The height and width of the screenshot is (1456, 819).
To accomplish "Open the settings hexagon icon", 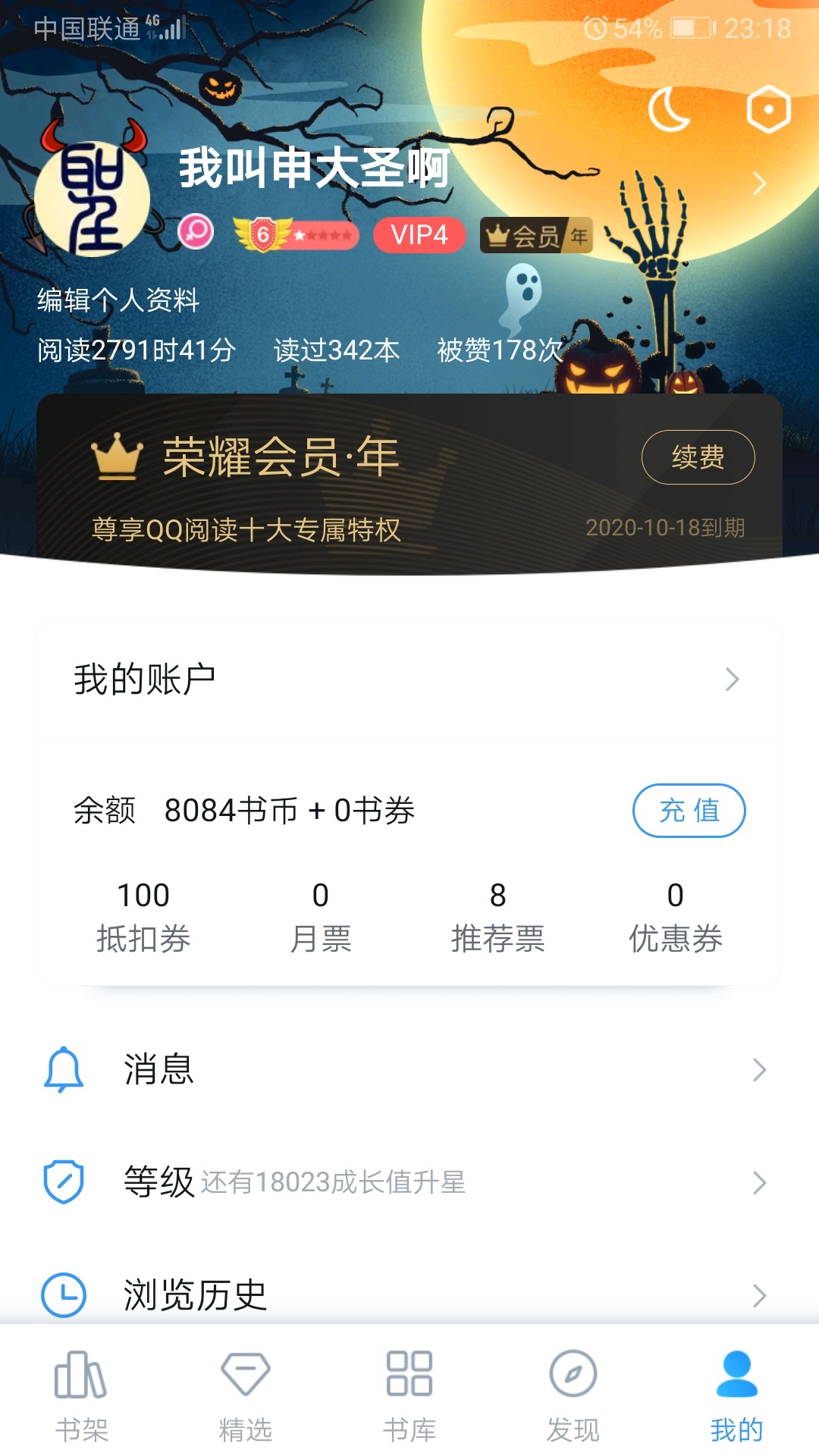I will click(x=768, y=110).
